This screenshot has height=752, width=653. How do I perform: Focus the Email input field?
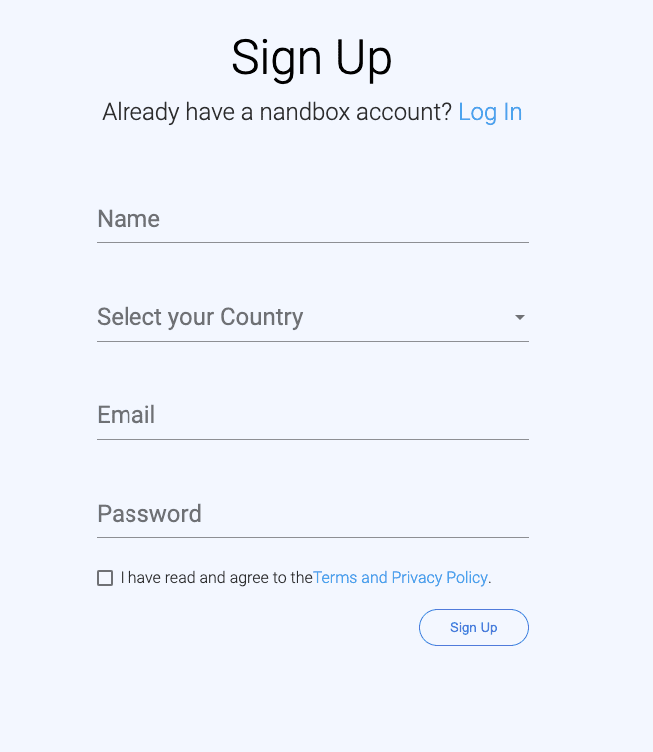pyautogui.click(x=312, y=416)
